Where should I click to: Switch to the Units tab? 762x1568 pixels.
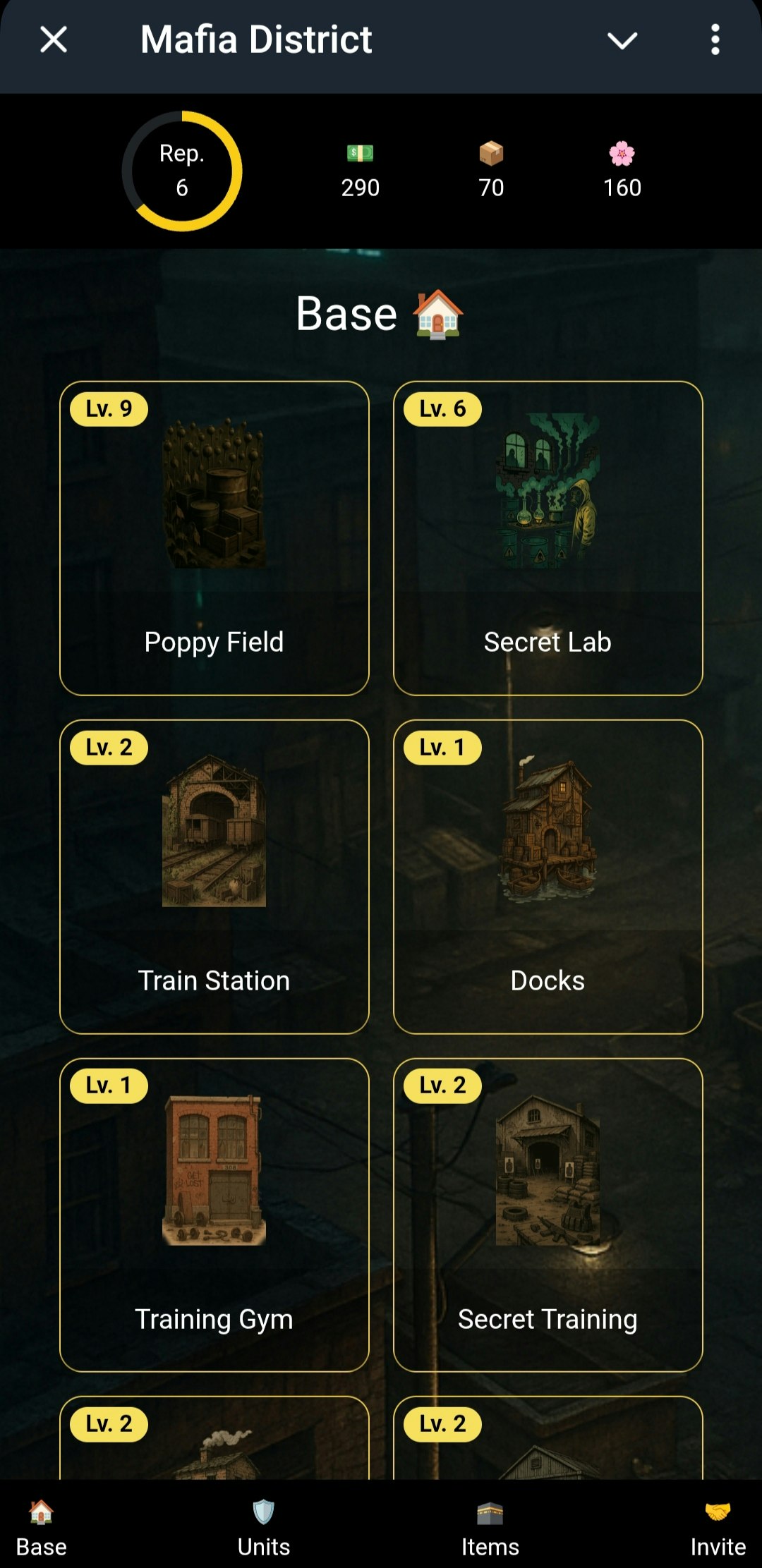pos(264,1528)
